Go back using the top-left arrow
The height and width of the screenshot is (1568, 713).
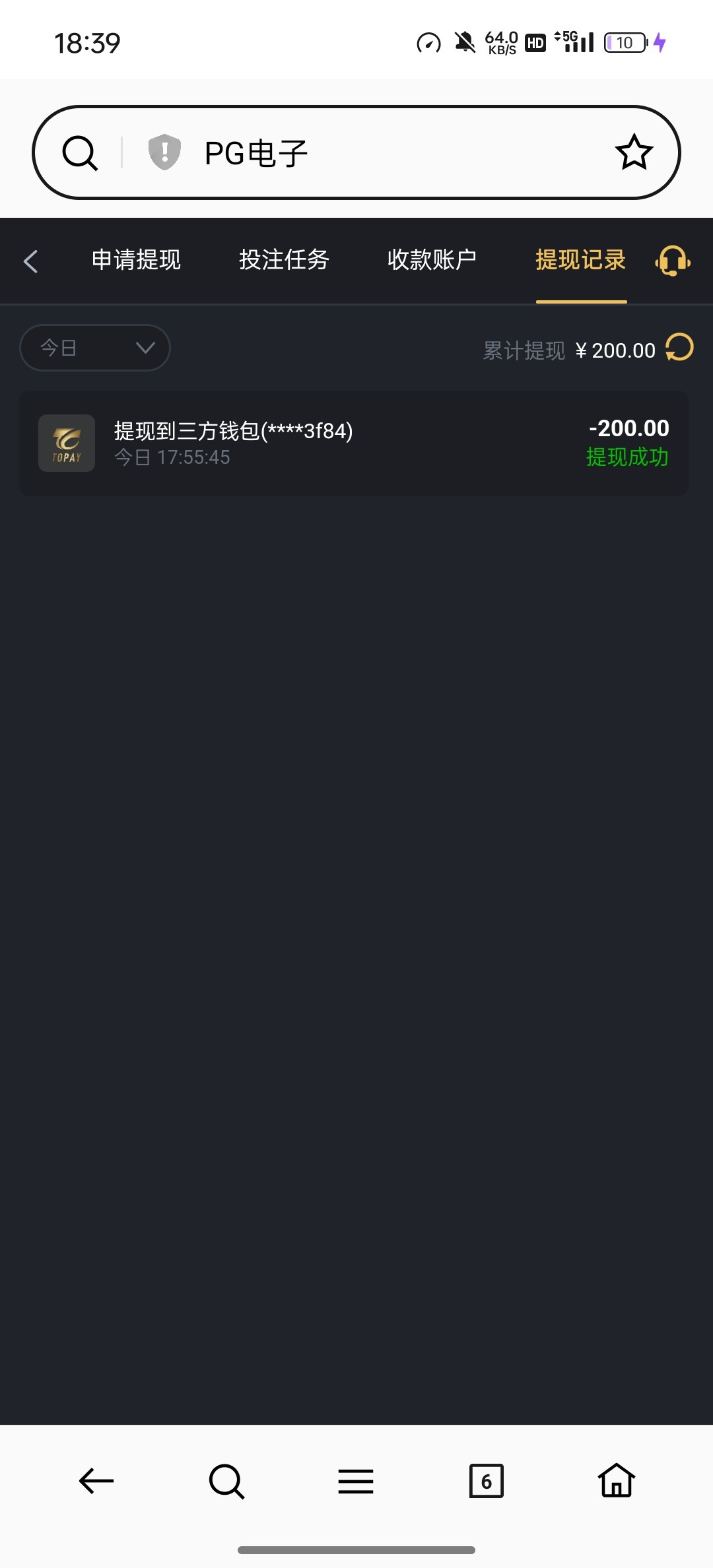(30, 261)
